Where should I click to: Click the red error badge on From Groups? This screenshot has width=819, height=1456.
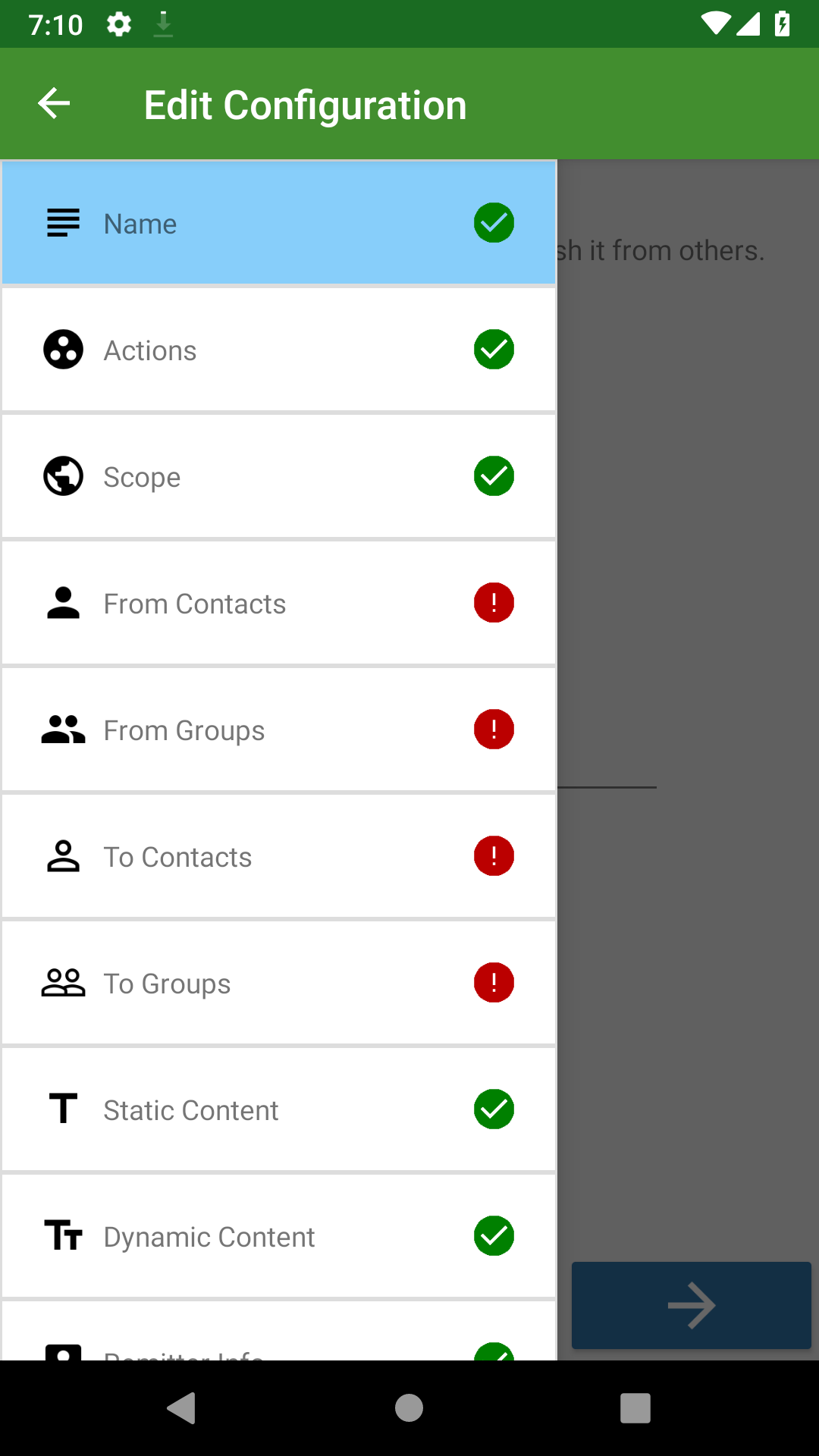[x=494, y=729]
